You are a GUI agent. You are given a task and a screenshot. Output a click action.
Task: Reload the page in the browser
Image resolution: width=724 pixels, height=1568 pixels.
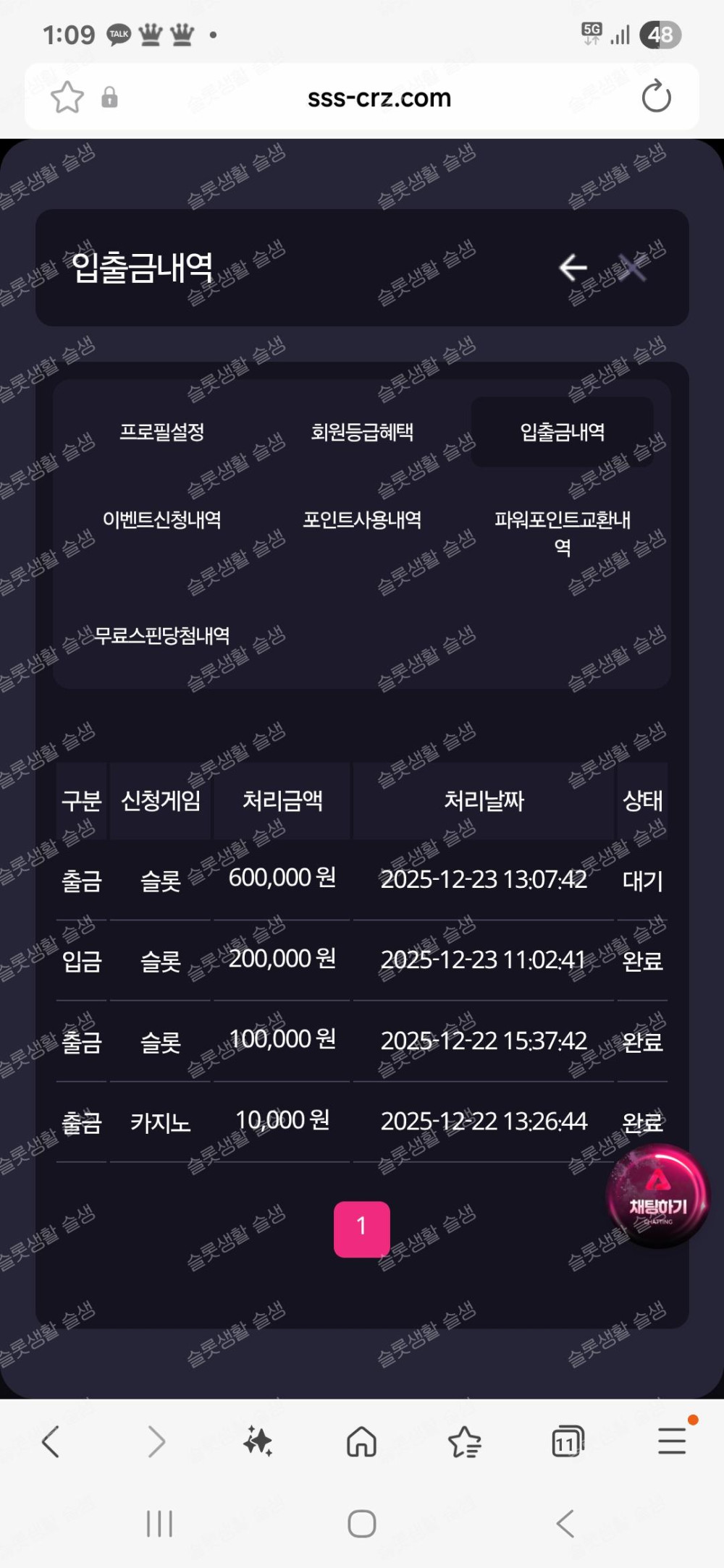(656, 97)
